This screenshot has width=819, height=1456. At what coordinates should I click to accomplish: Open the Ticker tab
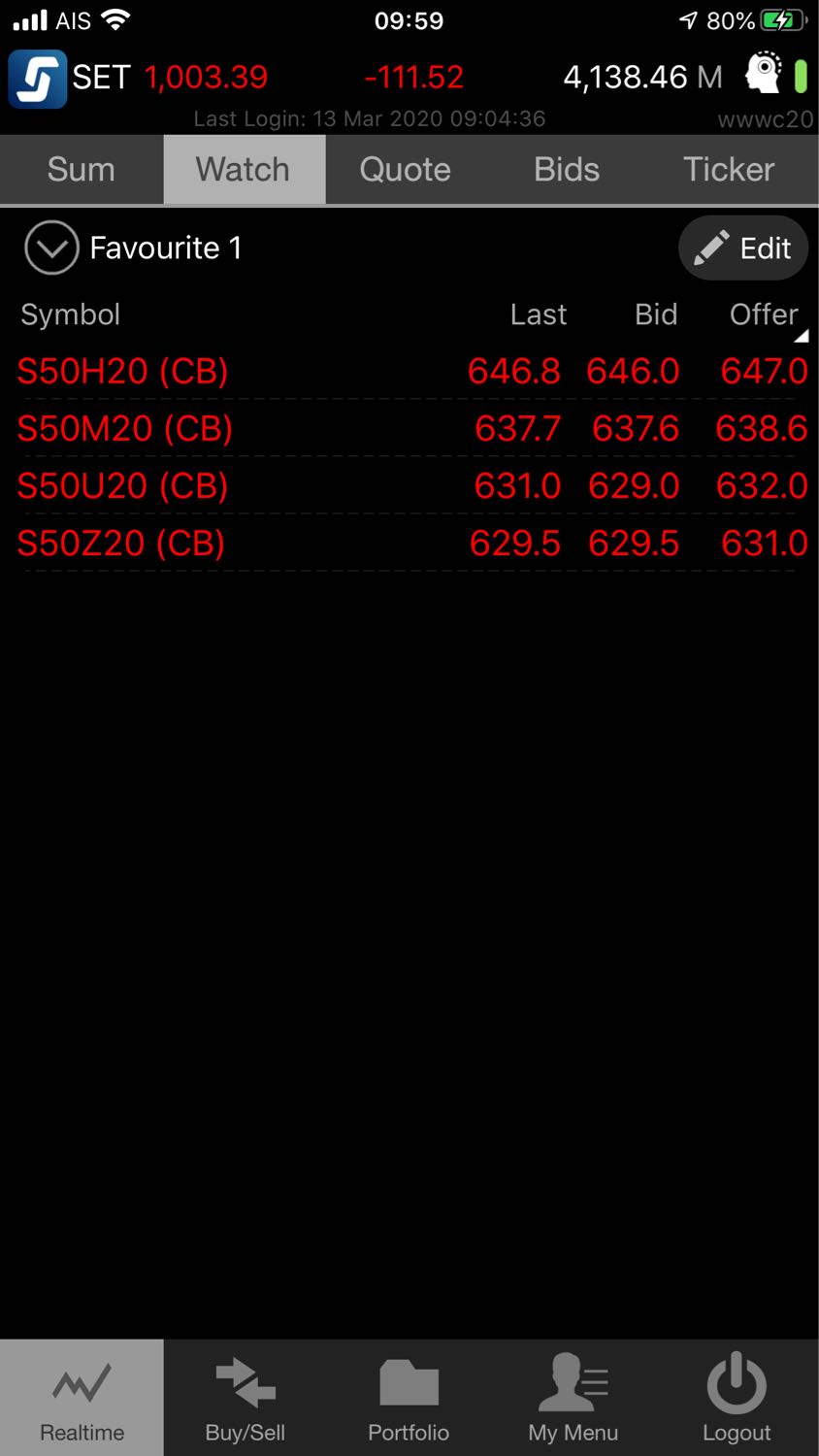click(729, 170)
